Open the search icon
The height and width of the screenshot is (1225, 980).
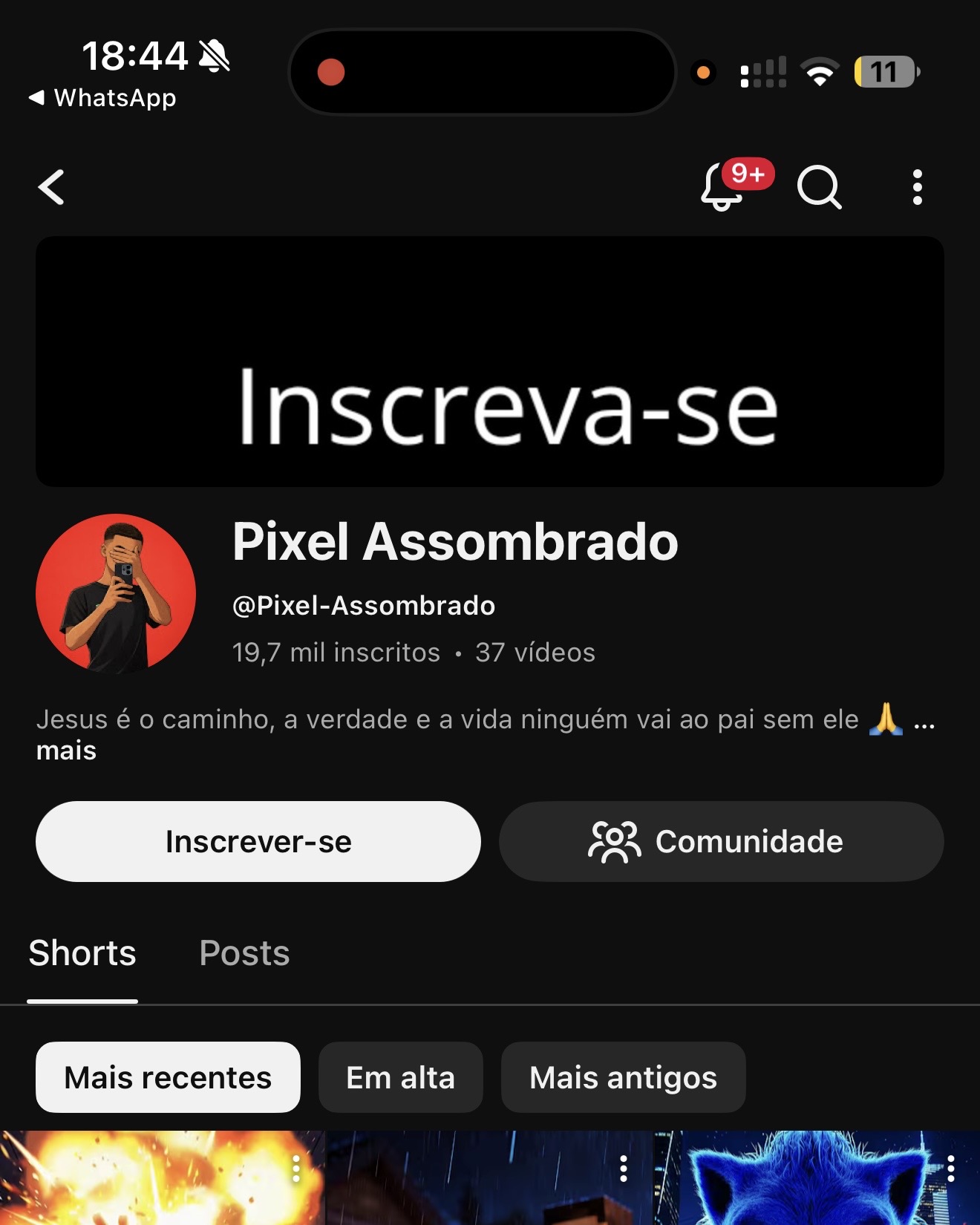[x=819, y=187]
